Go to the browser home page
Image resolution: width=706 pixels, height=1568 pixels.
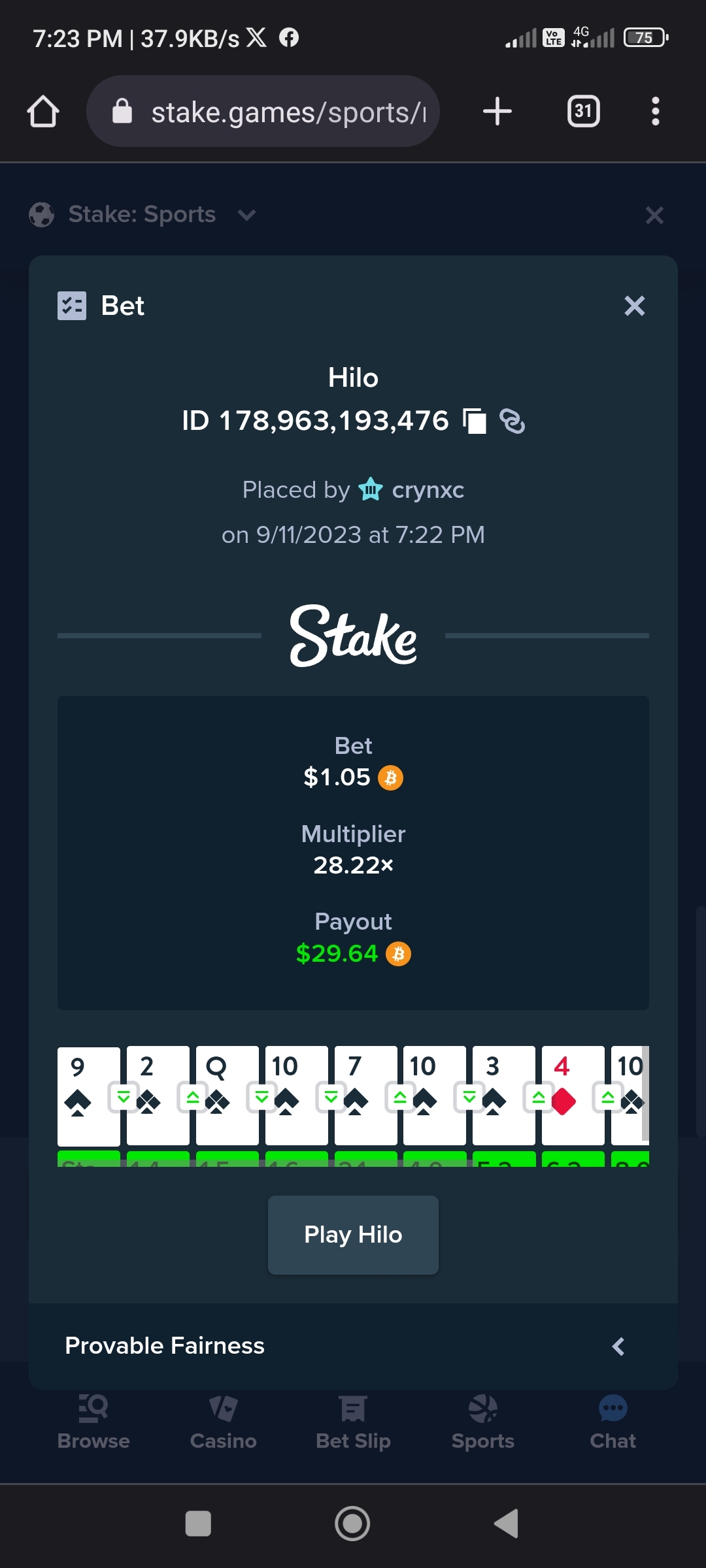(43, 111)
